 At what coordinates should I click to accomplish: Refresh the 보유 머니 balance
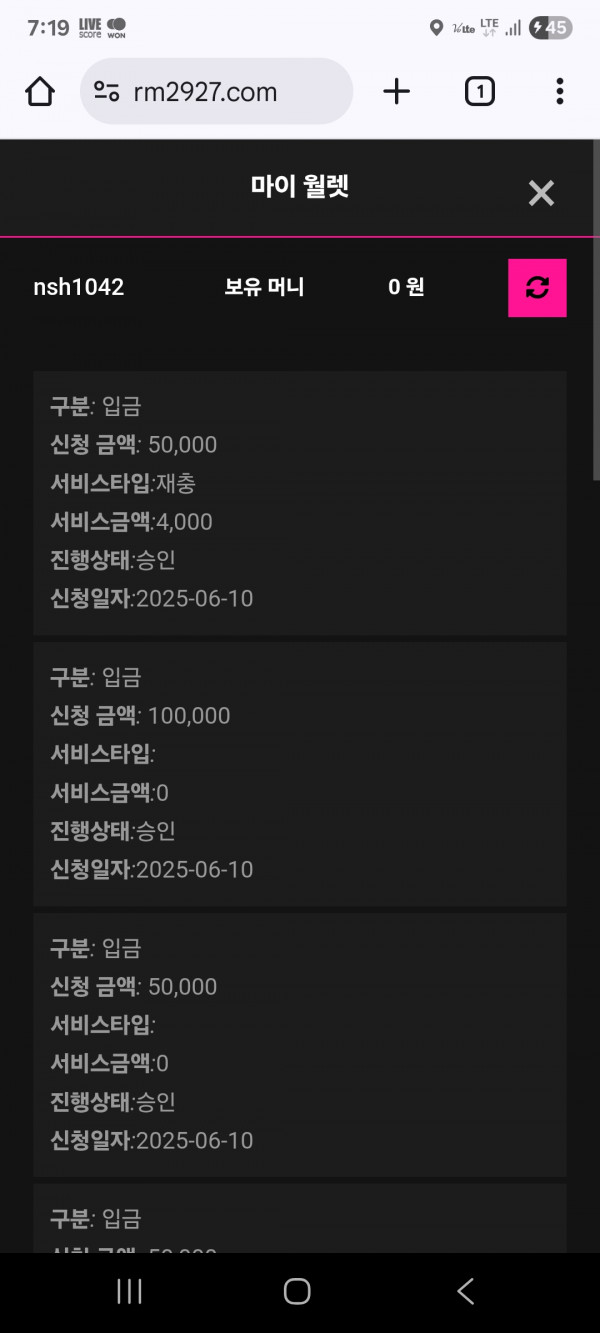(x=537, y=288)
